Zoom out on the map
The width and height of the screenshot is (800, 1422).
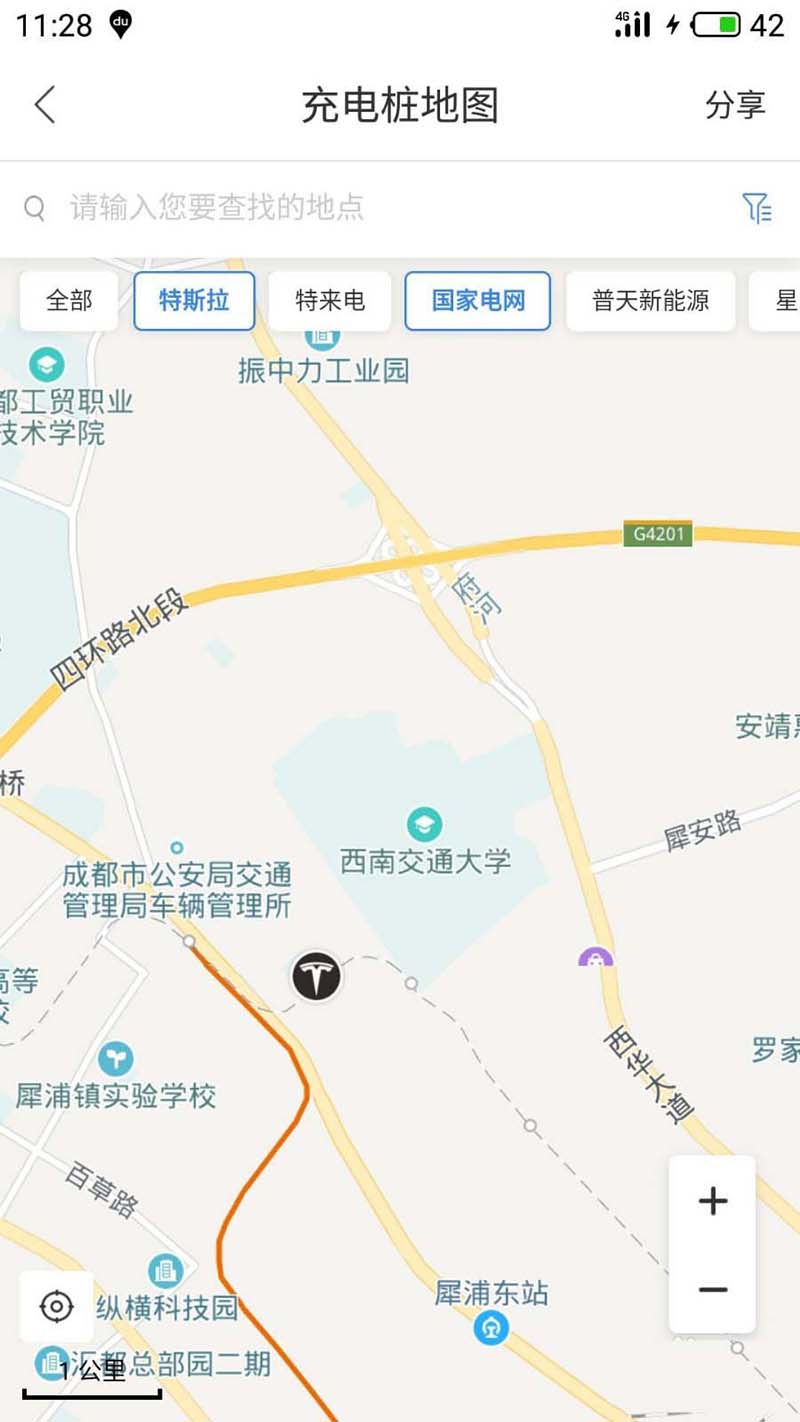[x=712, y=1290]
